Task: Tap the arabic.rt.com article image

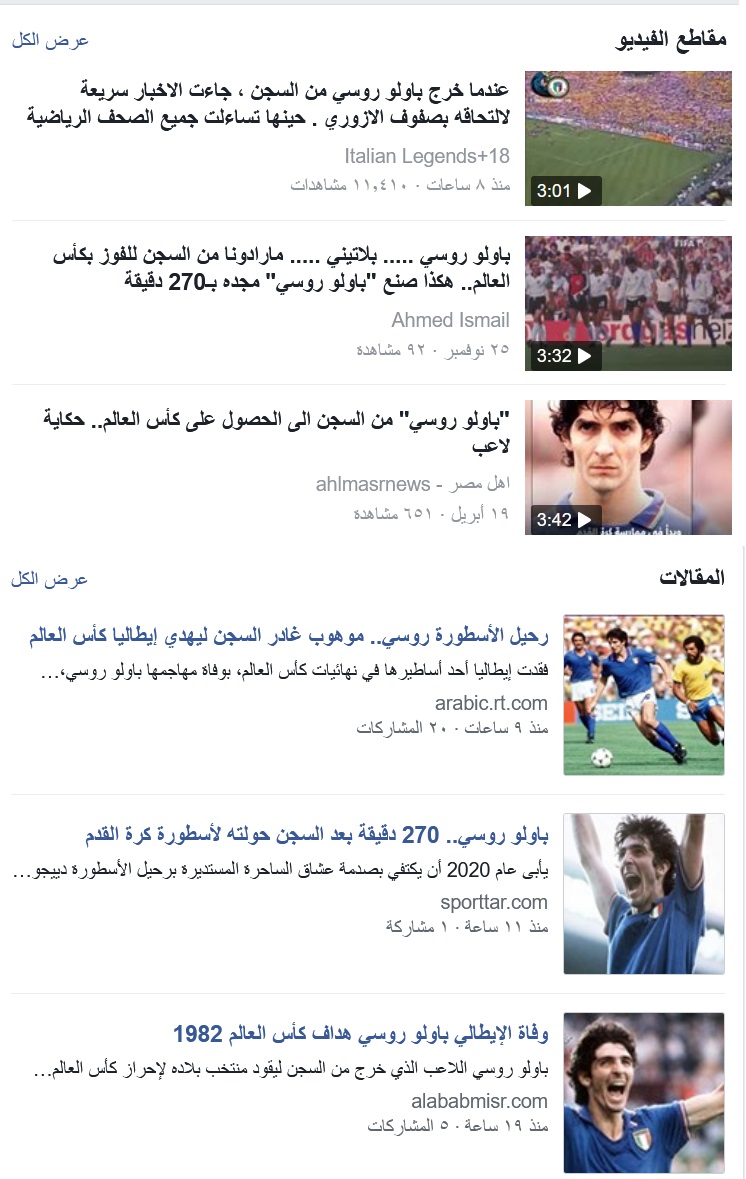Action: (x=643, y=694)
